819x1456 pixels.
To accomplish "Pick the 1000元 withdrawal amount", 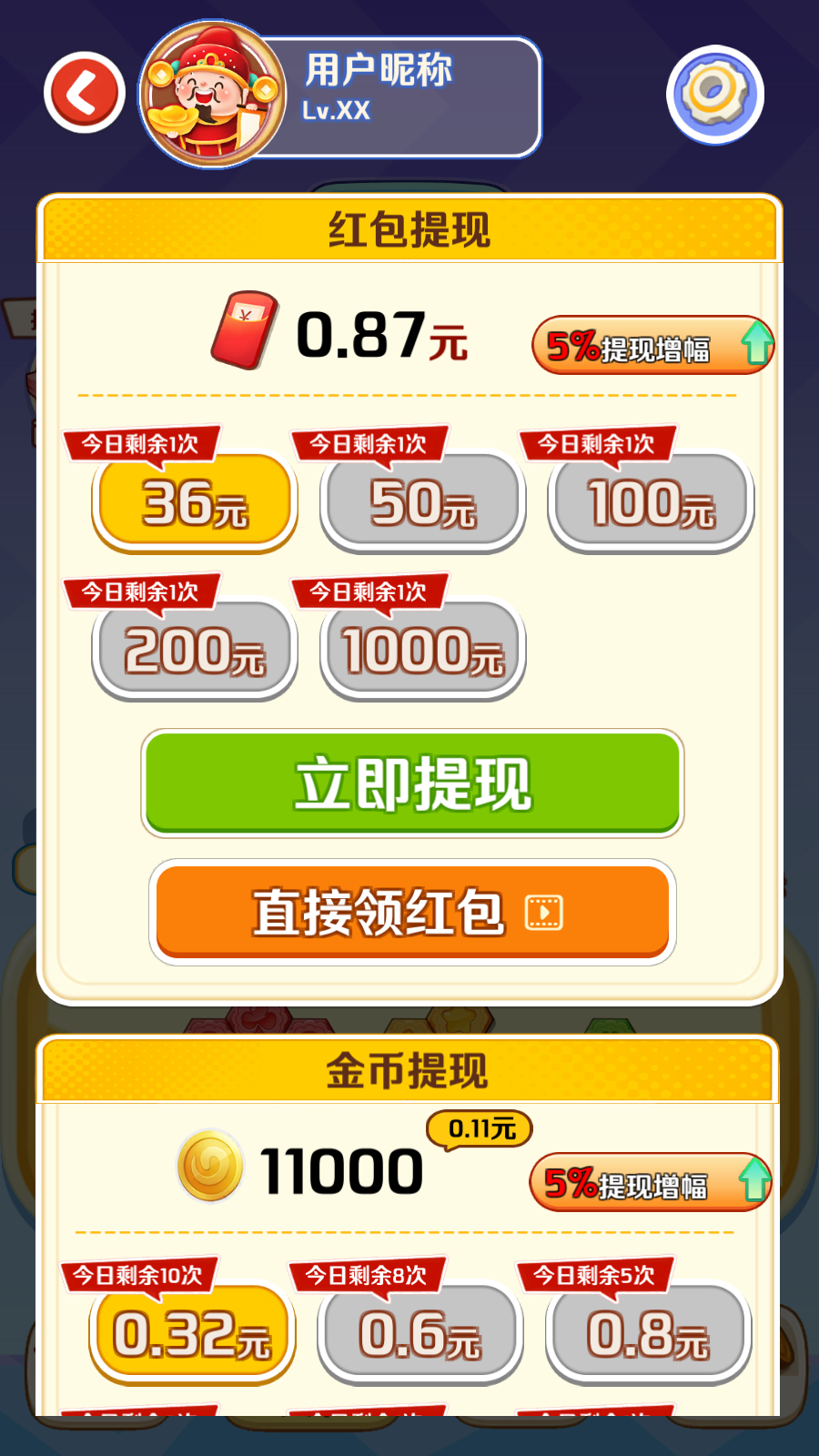I will click(423, 650).
